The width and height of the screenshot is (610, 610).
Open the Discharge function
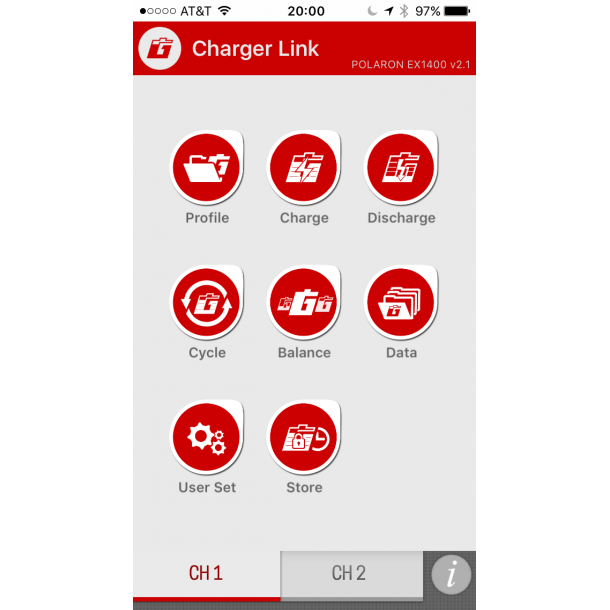click(x=401, y=168)
